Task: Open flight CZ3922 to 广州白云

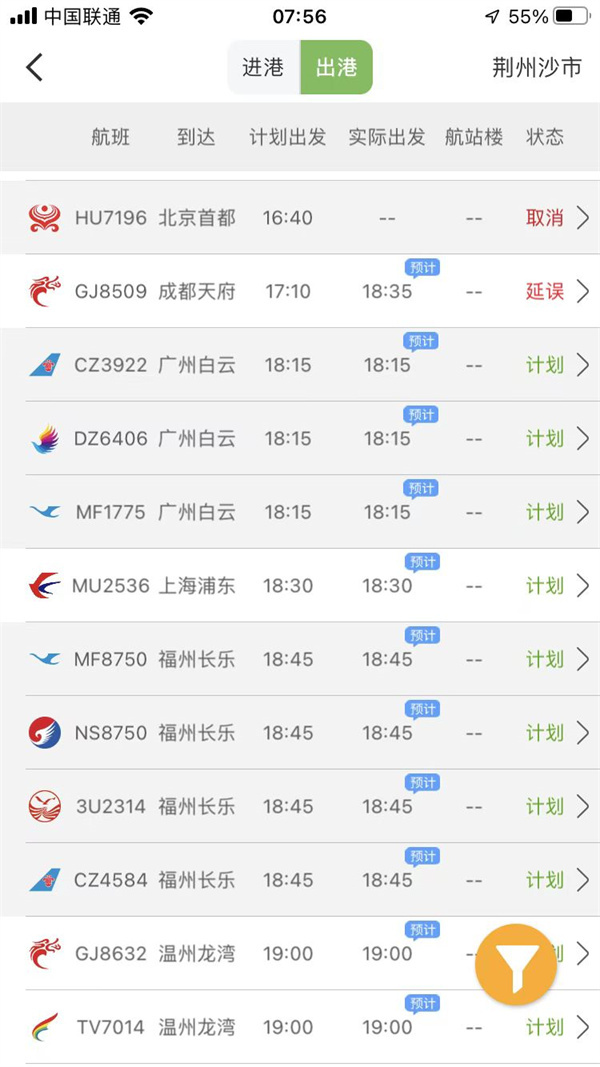Action: [x=300, y=365]
